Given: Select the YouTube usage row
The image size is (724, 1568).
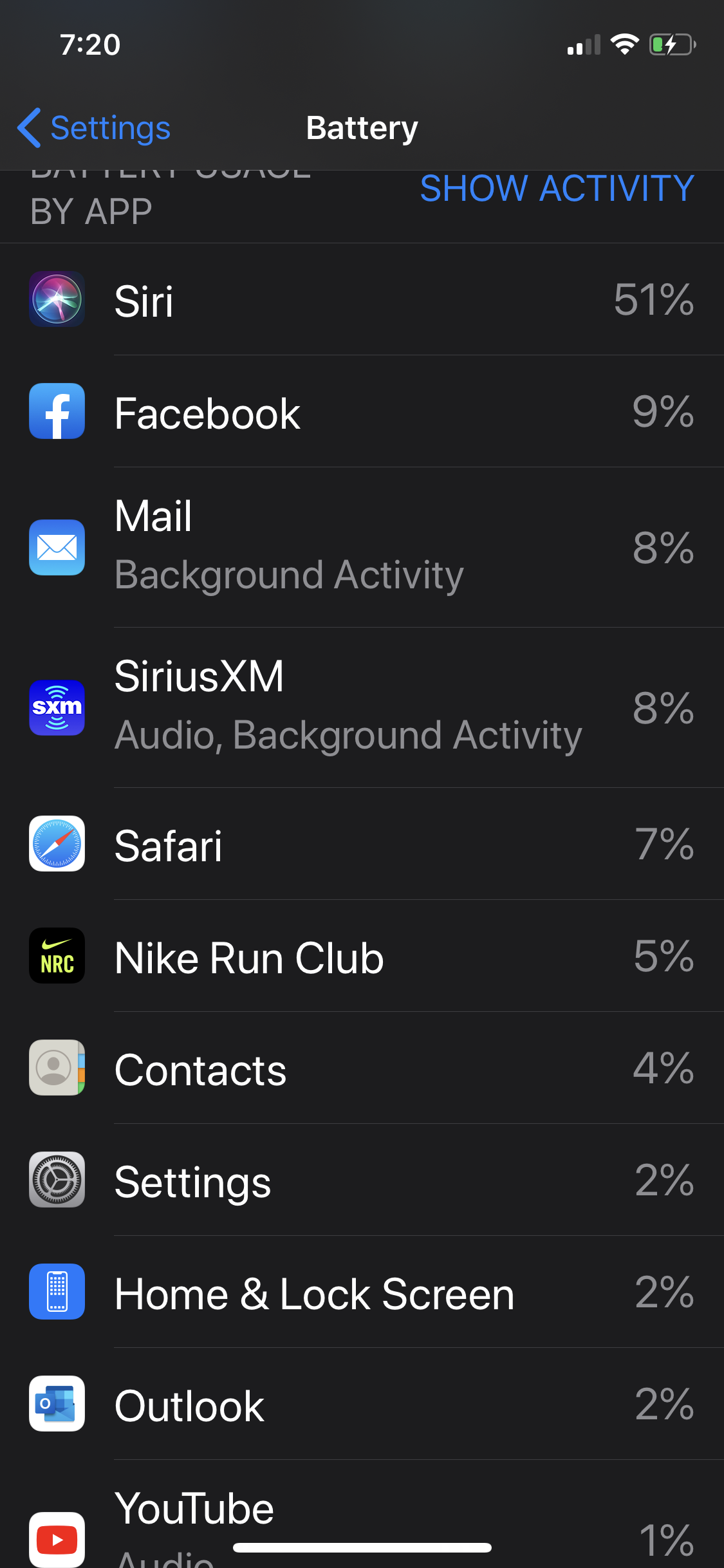Looking at the screenshot, I should click(x=362, y=1519).
